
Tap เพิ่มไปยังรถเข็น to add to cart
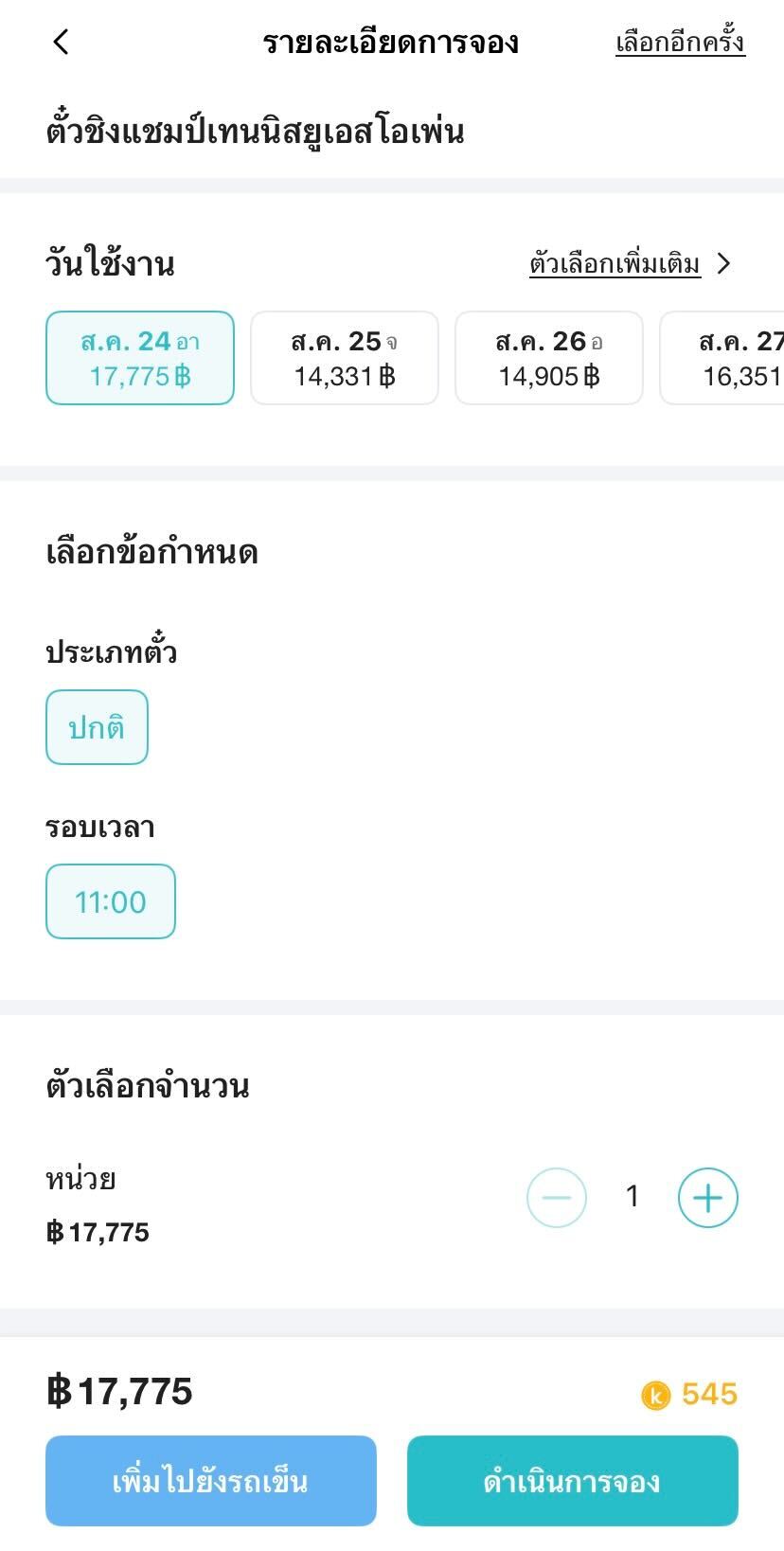click(210, 1480)
